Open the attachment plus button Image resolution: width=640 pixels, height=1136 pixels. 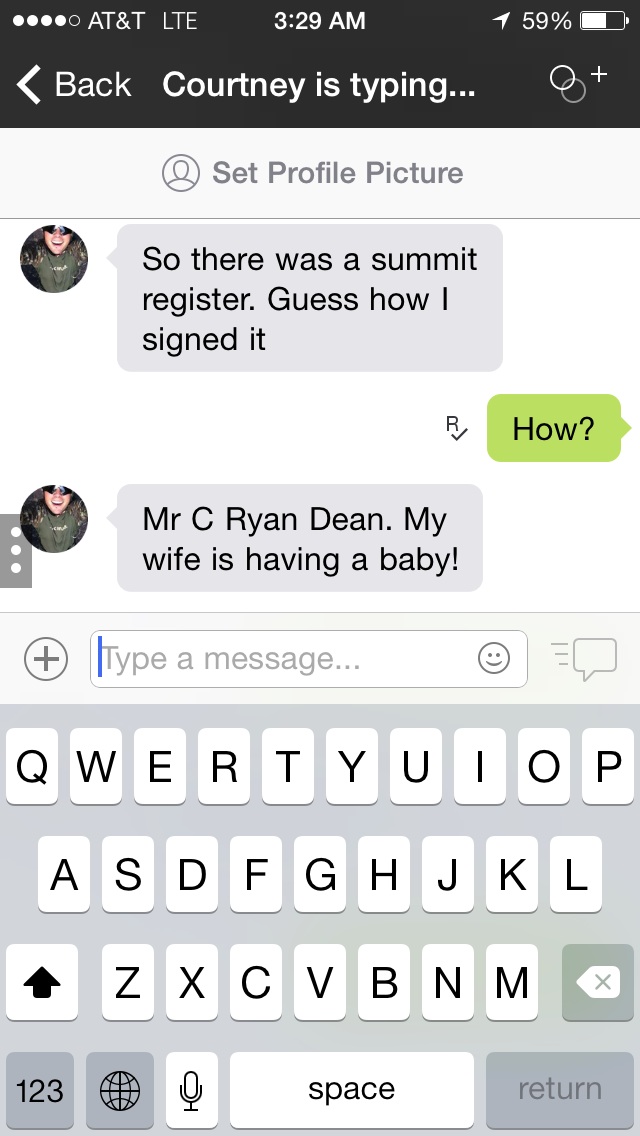tap(46, 658)
